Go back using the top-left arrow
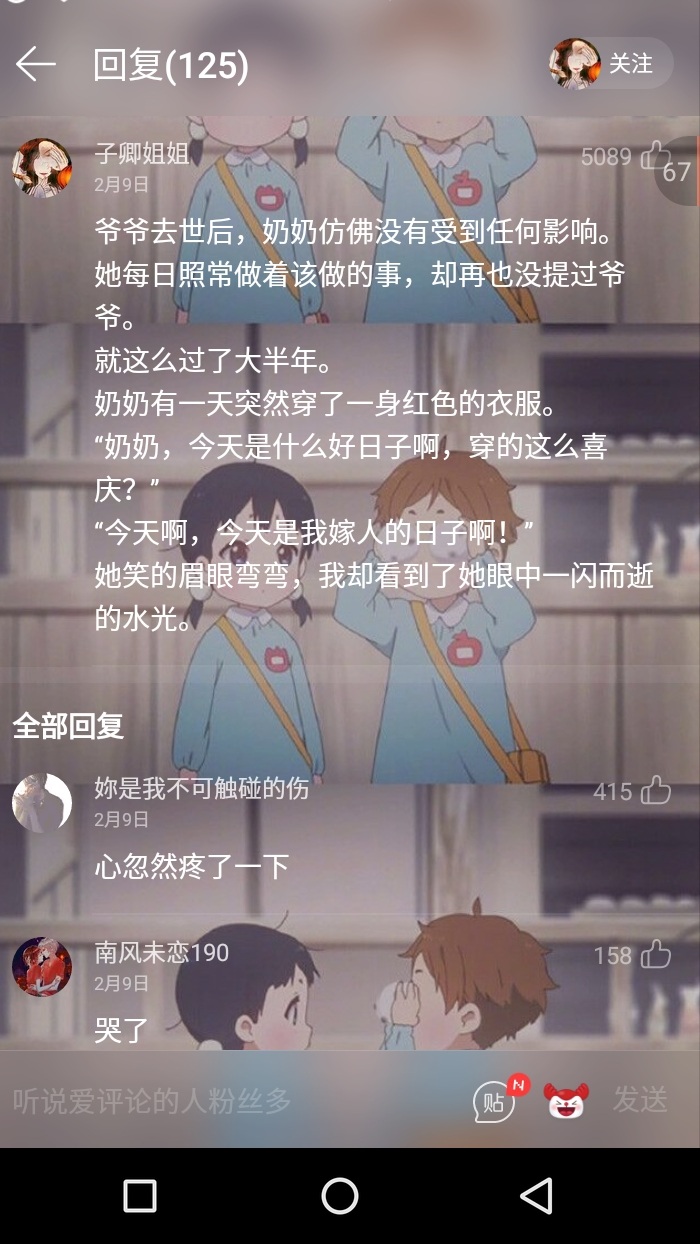Viewport: 700px width, 1244px height. point(36,65)
